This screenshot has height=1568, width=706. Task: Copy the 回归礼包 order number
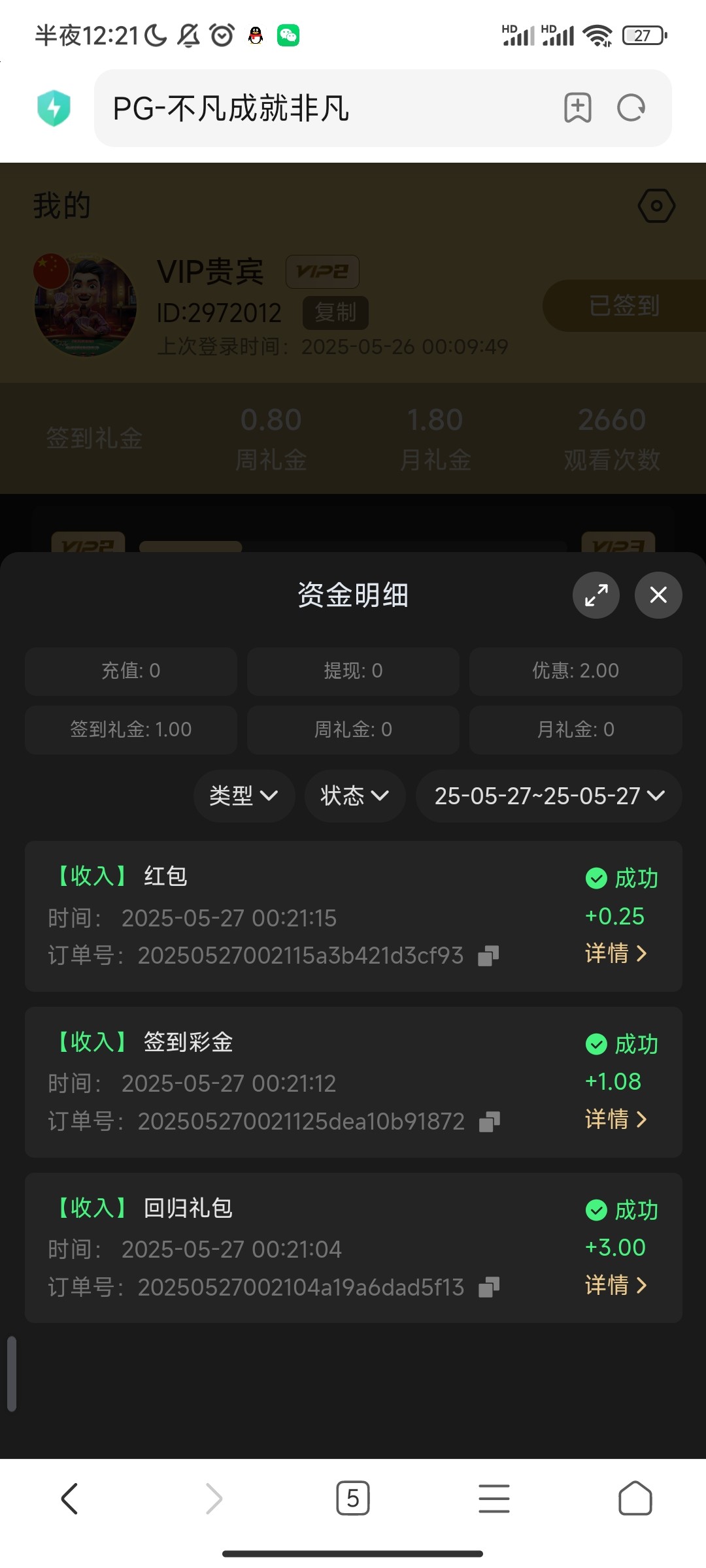click(x=489, y=1288)
